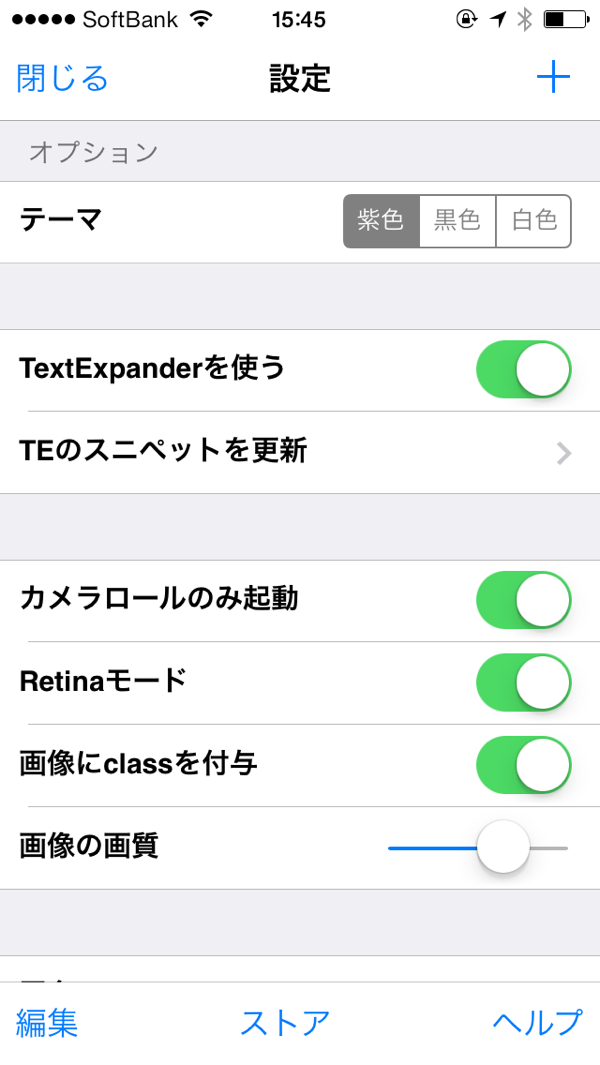Toggle 画像にclassを付与 switch
Image resolution: width=600 pixels, height=1065 pixels.
pos(523,766)
